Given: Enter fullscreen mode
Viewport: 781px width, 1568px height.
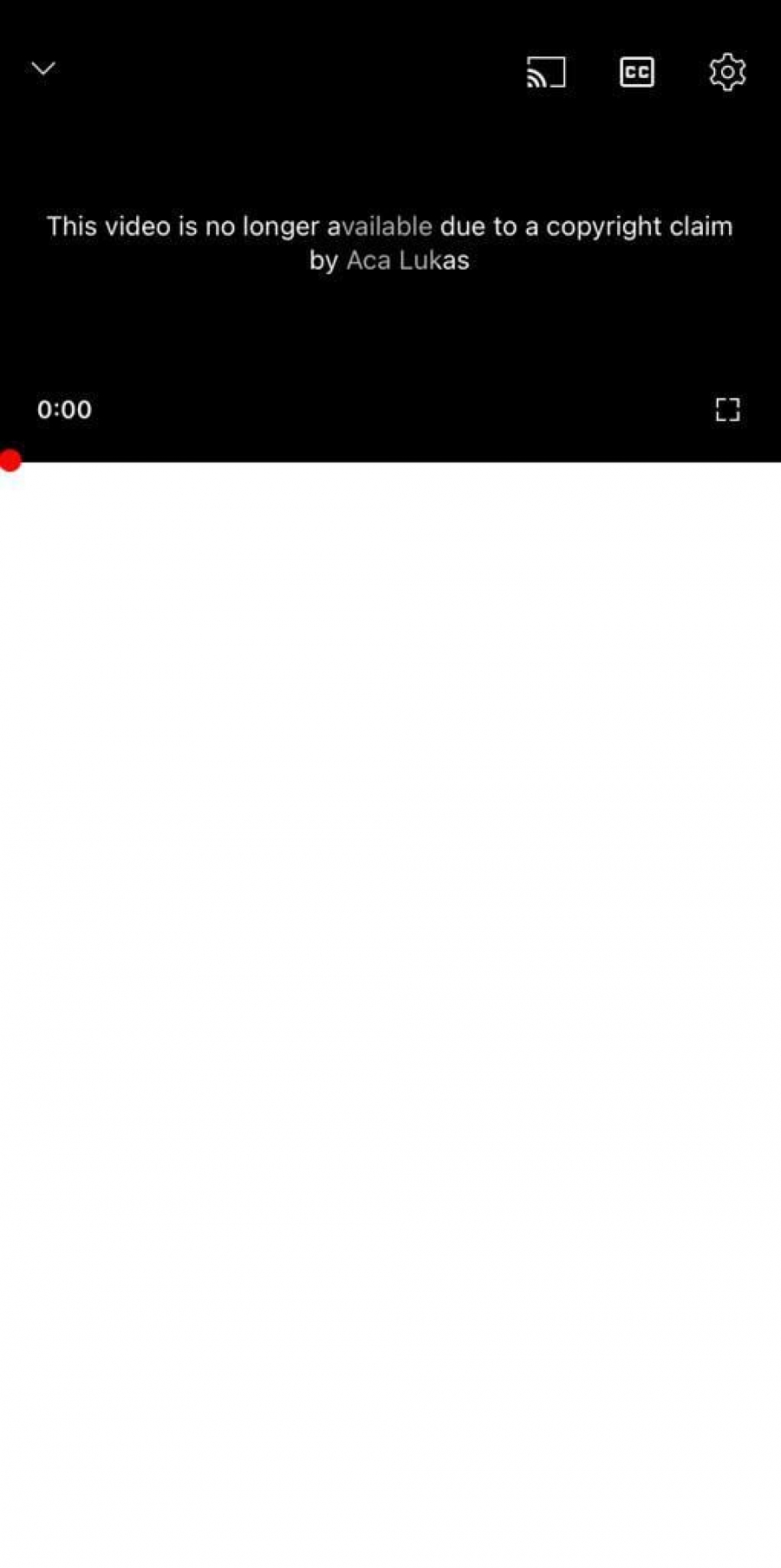Looking at the screenshot, I should 727,410.
